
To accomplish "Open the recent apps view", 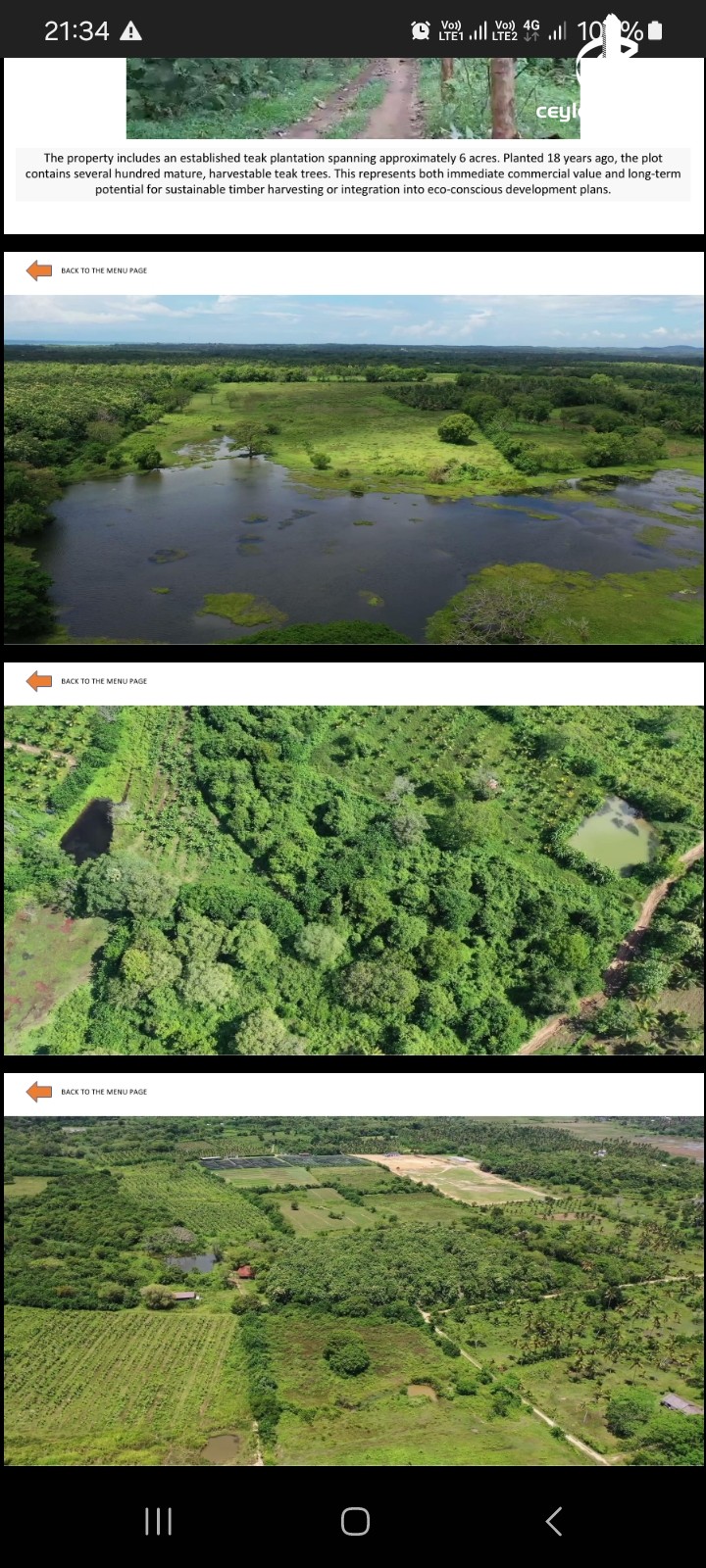I will (x=158, y=1521).
